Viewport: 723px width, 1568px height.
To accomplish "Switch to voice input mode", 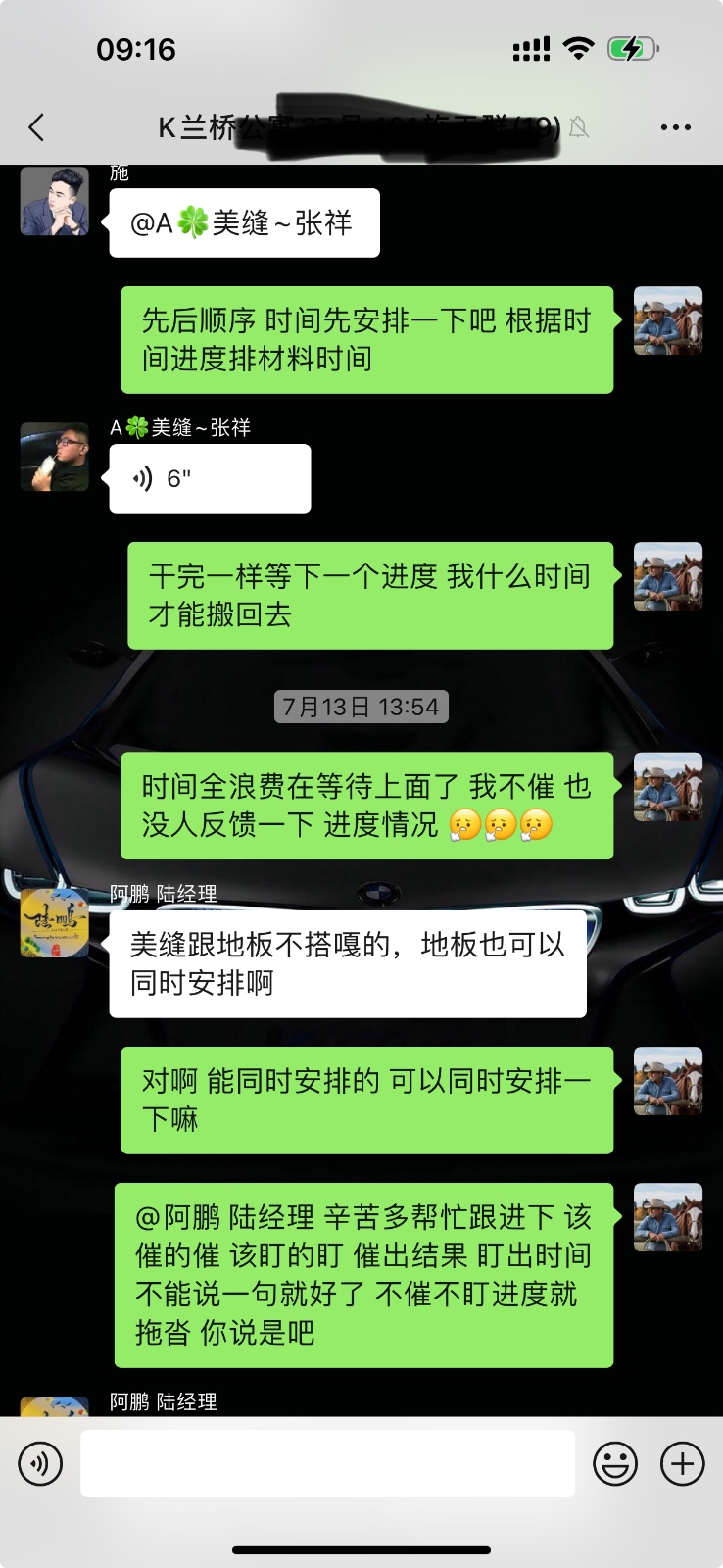I will [x=40, y=1464].
